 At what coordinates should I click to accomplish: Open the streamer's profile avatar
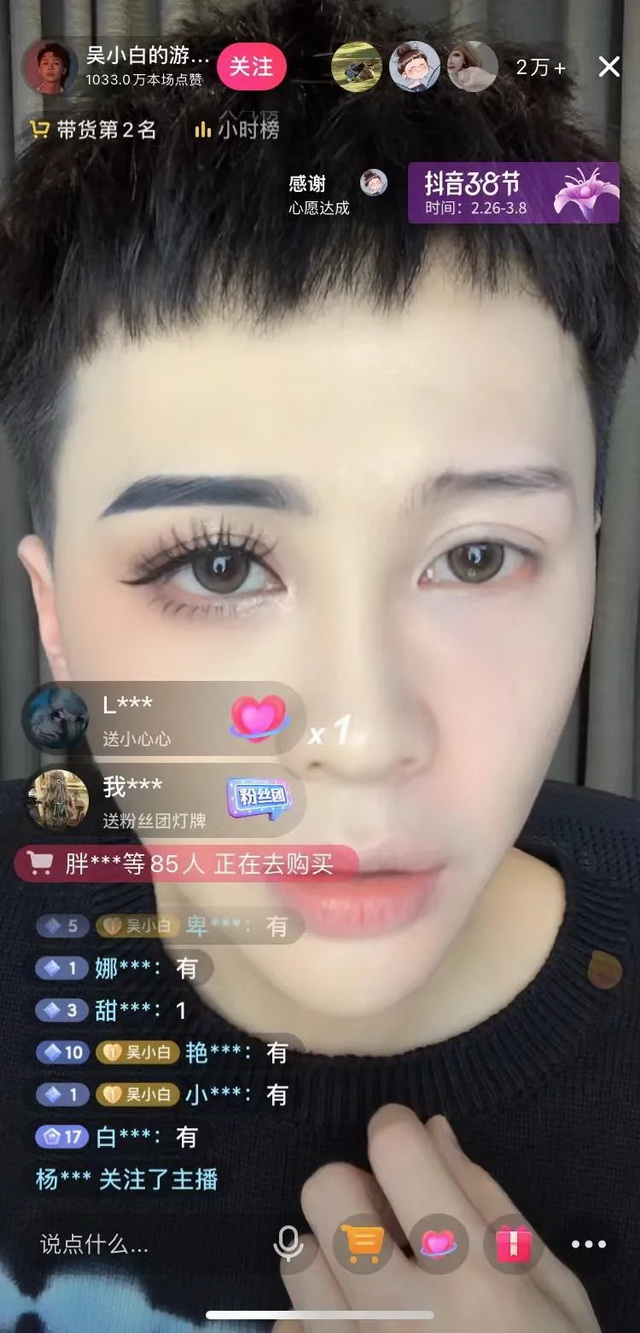[50, 67]
